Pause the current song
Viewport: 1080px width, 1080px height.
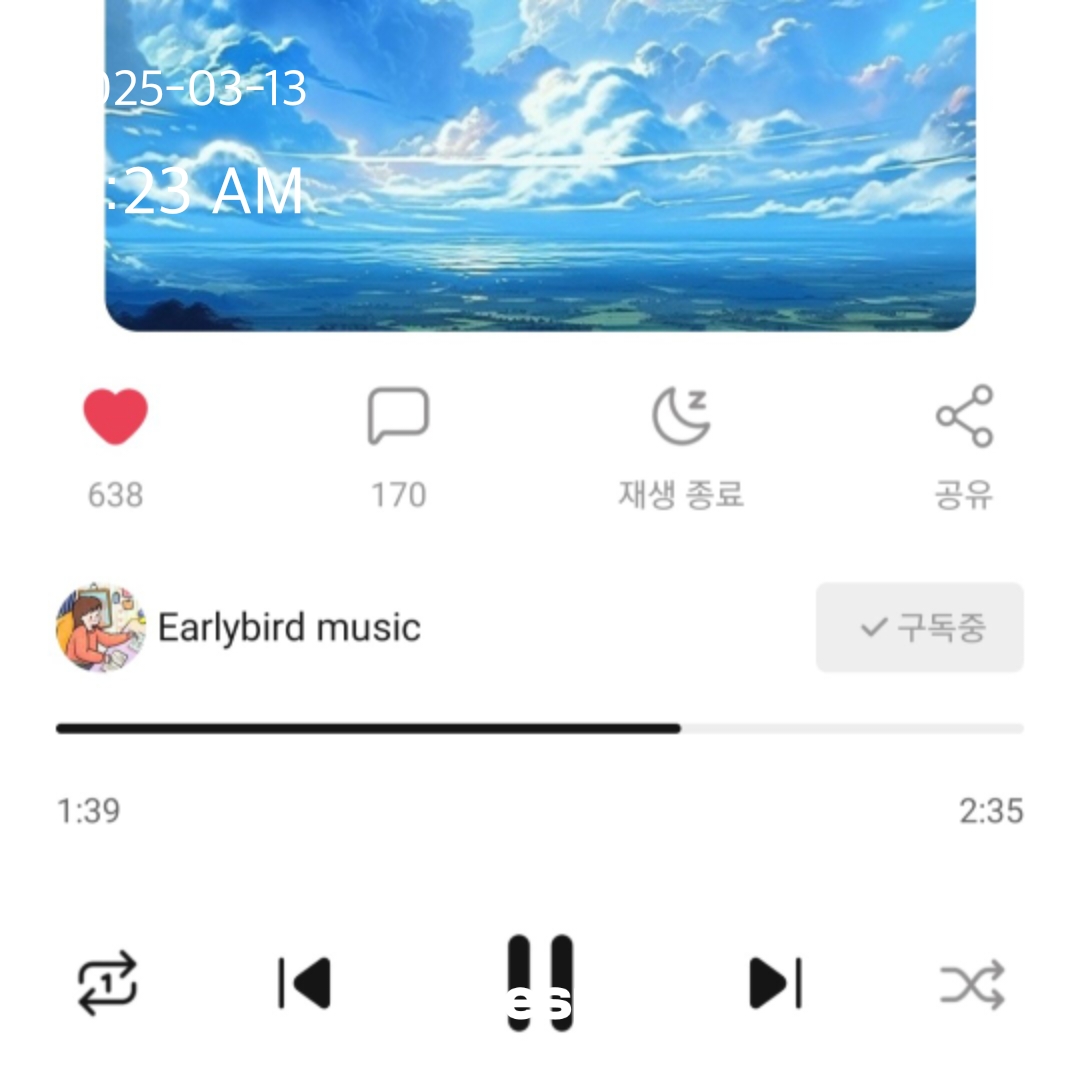tap(540, 982)
